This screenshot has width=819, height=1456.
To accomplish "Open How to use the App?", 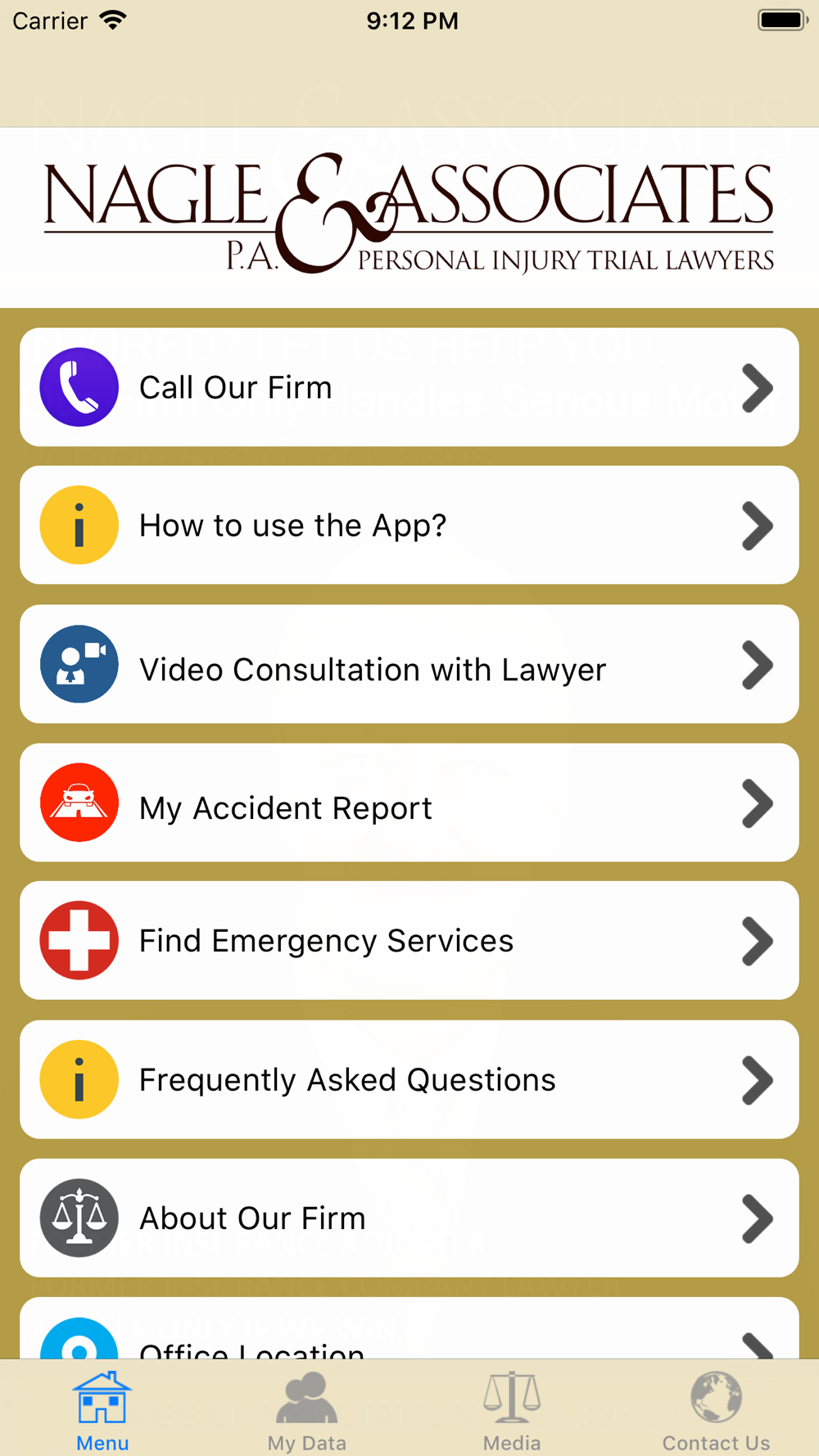I will [x=409, y=525].
